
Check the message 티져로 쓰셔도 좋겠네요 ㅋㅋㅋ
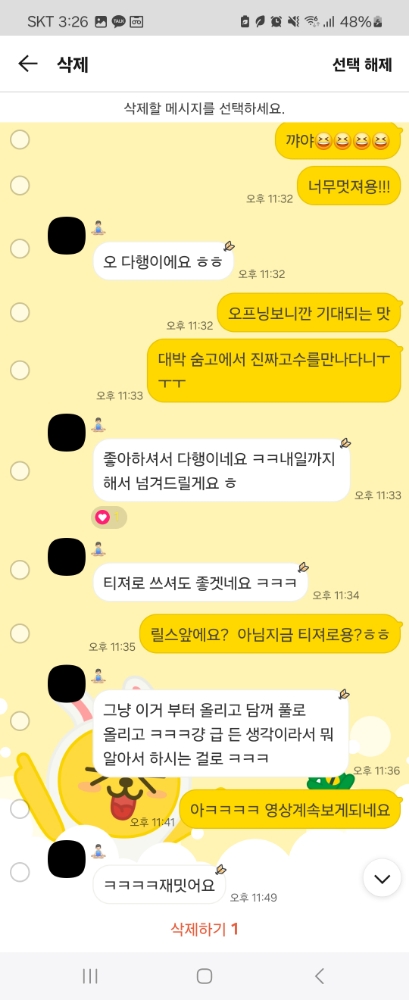click(x=20, y=569)
